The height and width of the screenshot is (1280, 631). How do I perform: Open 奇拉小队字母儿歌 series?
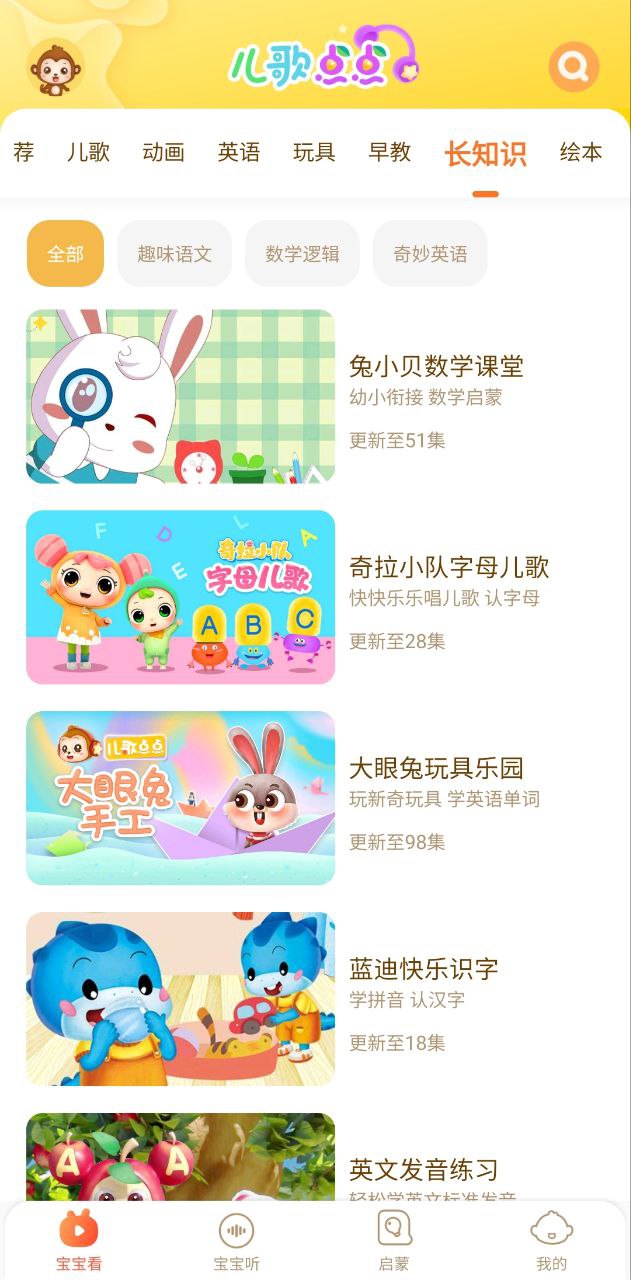tap(181, 597)
